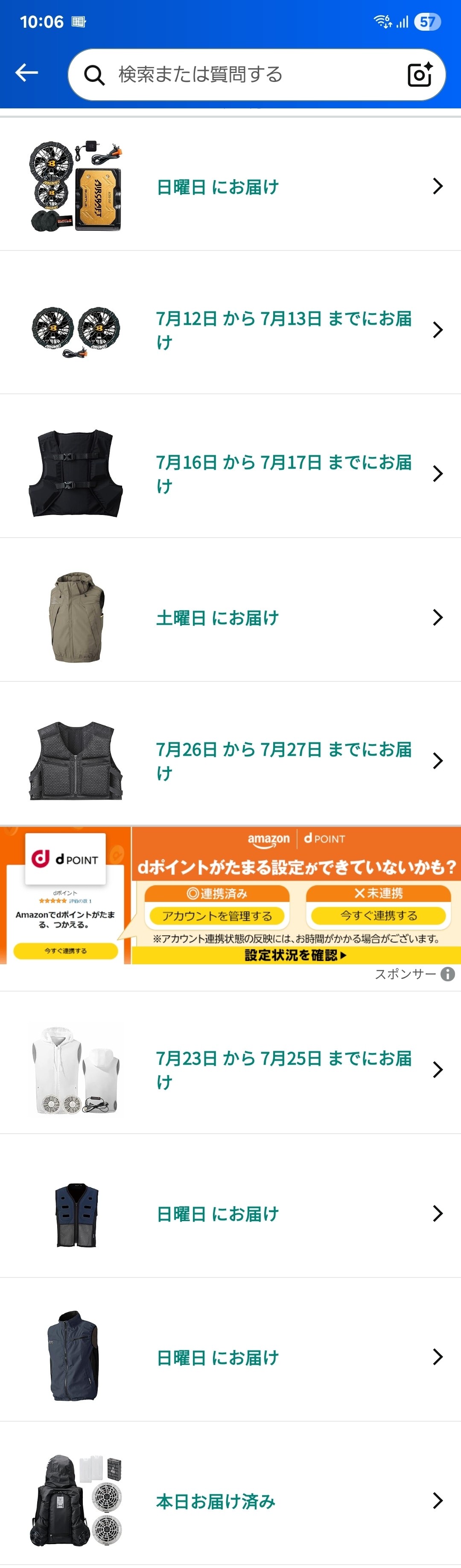Open the d POINT sponsored banner
461x1568 pixels.
click(x=230, y=895)
